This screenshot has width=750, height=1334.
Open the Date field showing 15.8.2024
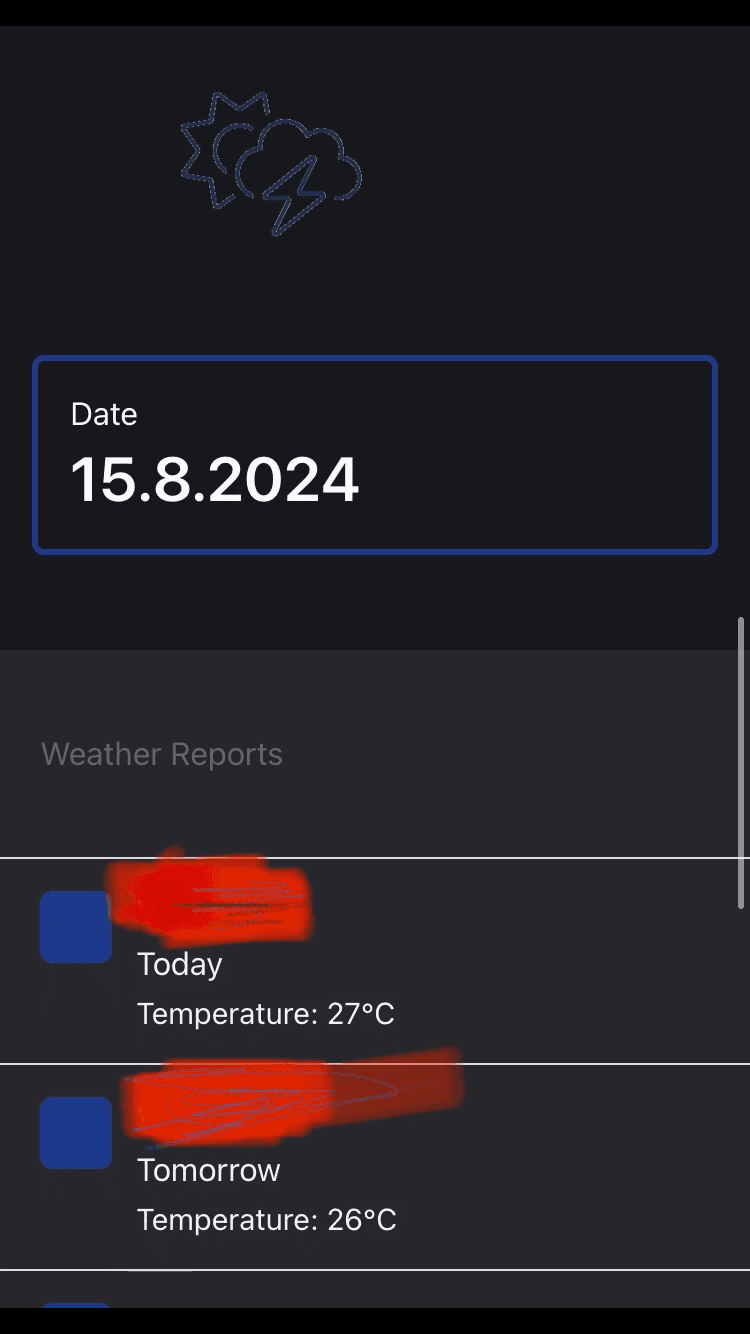coord(374,455)
